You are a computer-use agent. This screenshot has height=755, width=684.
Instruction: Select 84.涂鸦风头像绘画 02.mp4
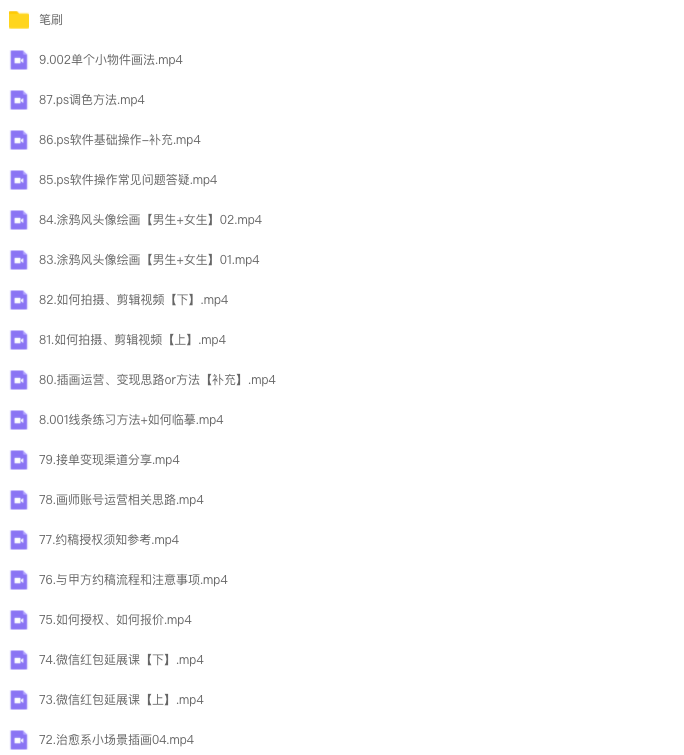[150, 220]
